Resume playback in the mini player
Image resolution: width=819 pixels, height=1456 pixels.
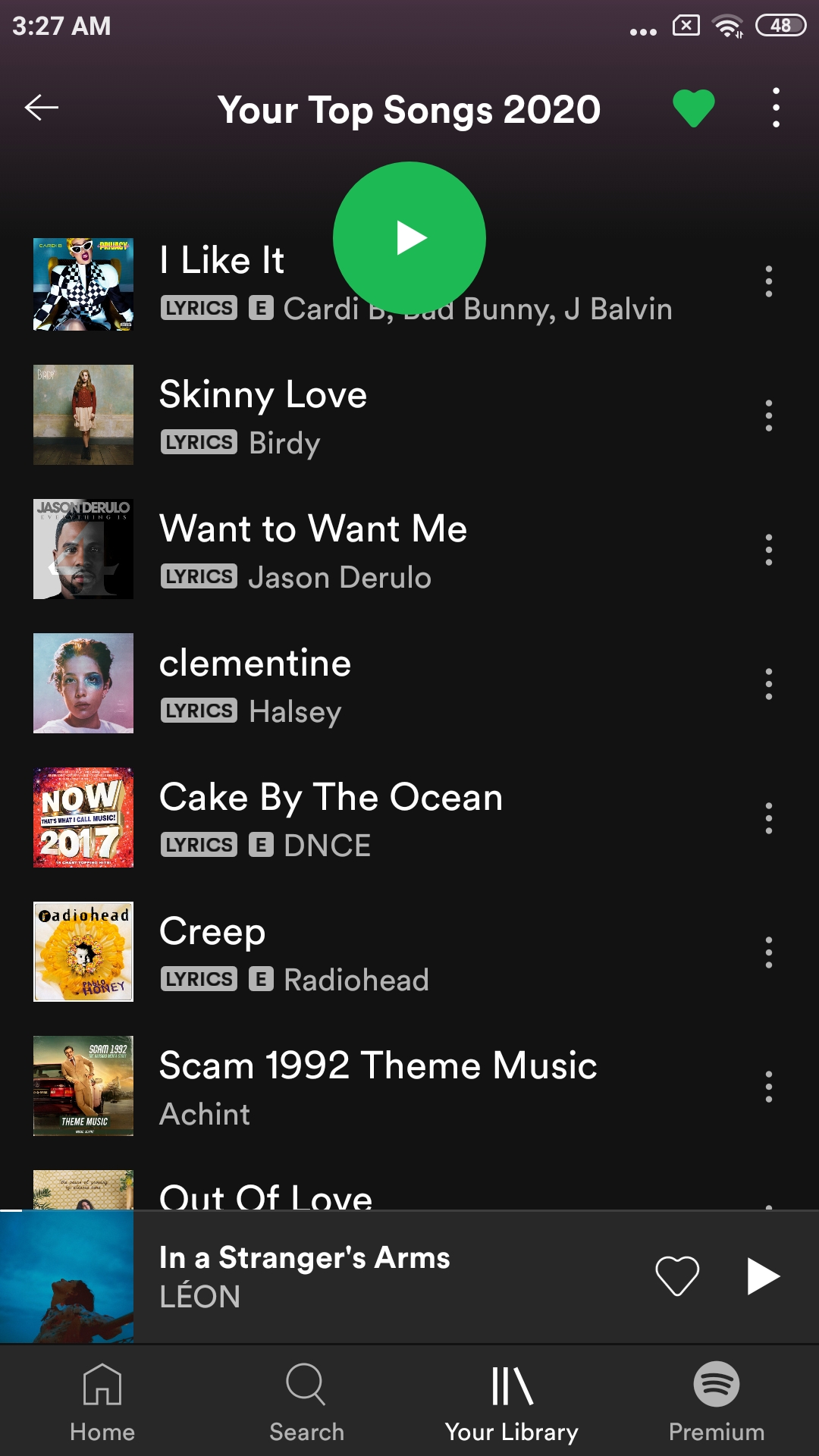[763, 1276]
